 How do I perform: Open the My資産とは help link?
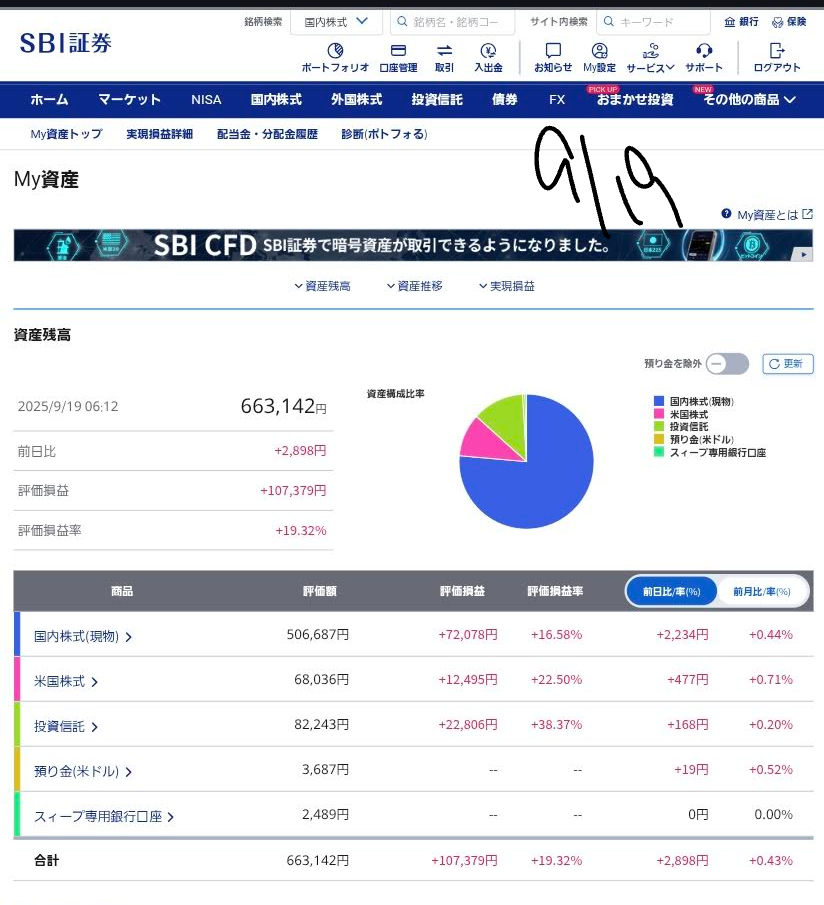767,214
